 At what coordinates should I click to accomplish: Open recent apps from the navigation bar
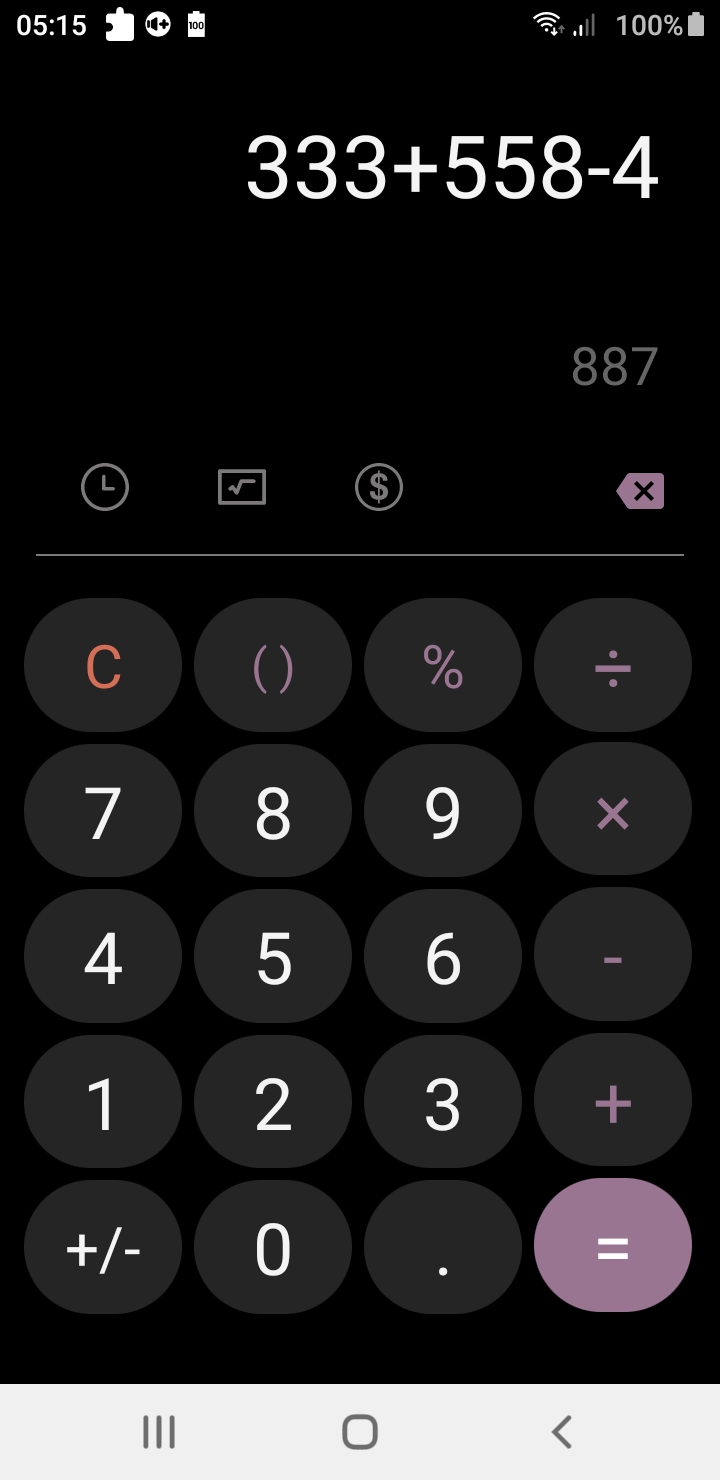[x=159, y=1432]
